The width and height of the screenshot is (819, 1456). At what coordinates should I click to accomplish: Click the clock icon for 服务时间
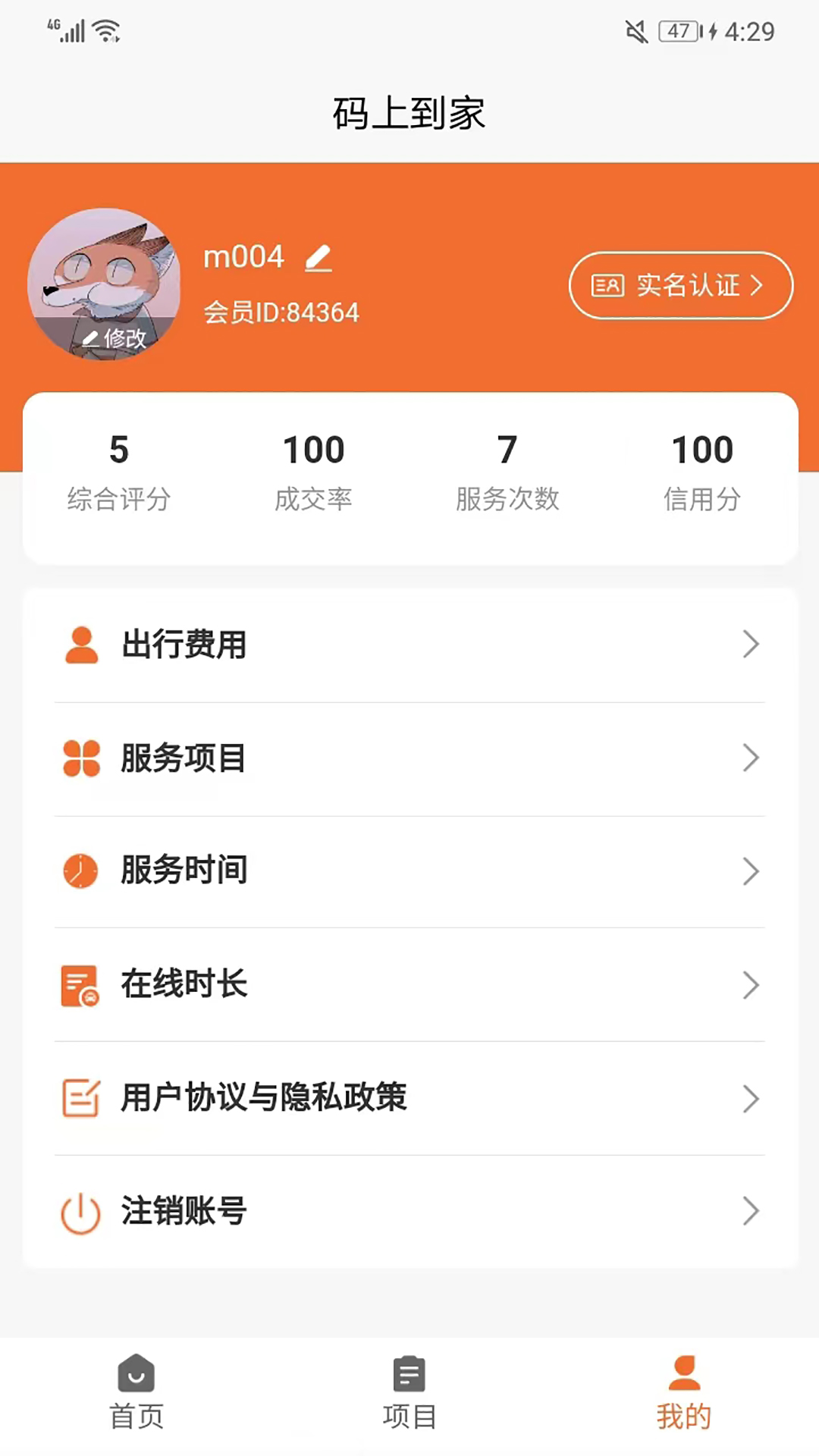pos(81,871)
